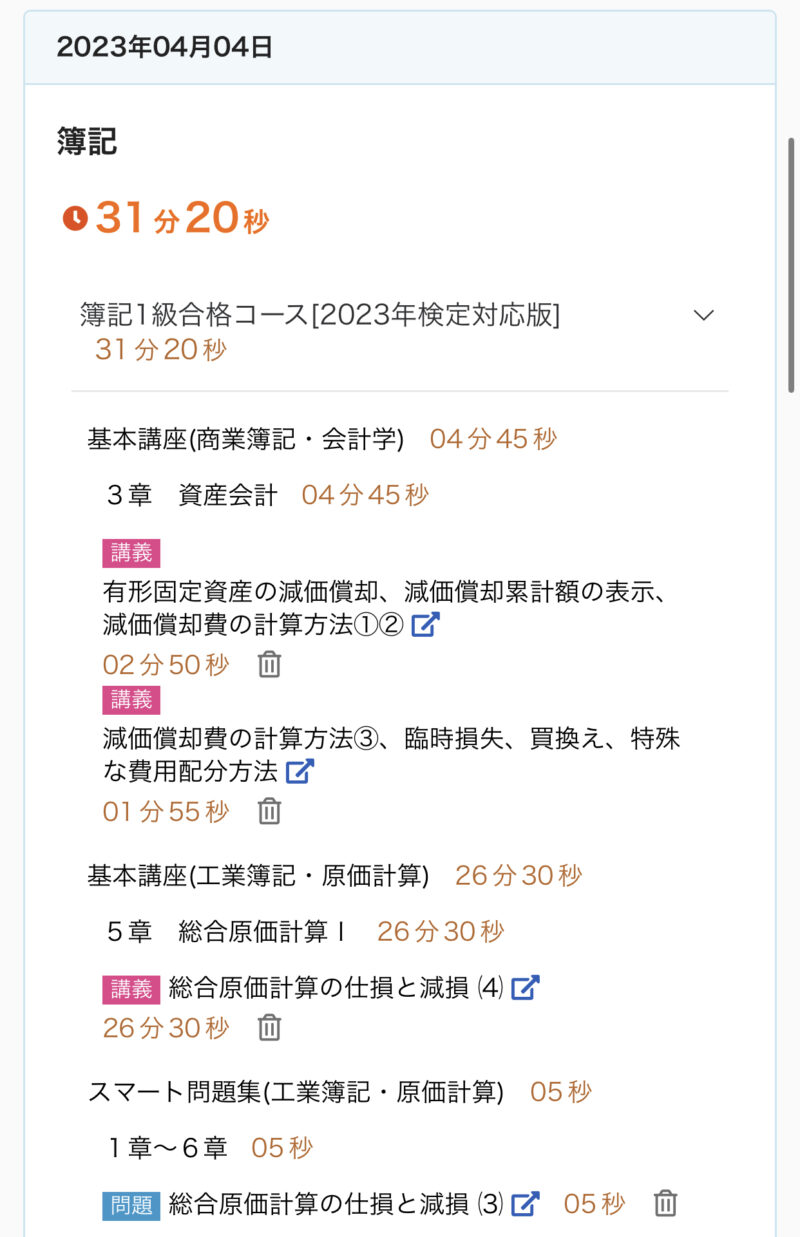The image size is (800, 1237).
Task: Collapse the 簿記1級合格コース section chevron
Action: tap(704, 316)
